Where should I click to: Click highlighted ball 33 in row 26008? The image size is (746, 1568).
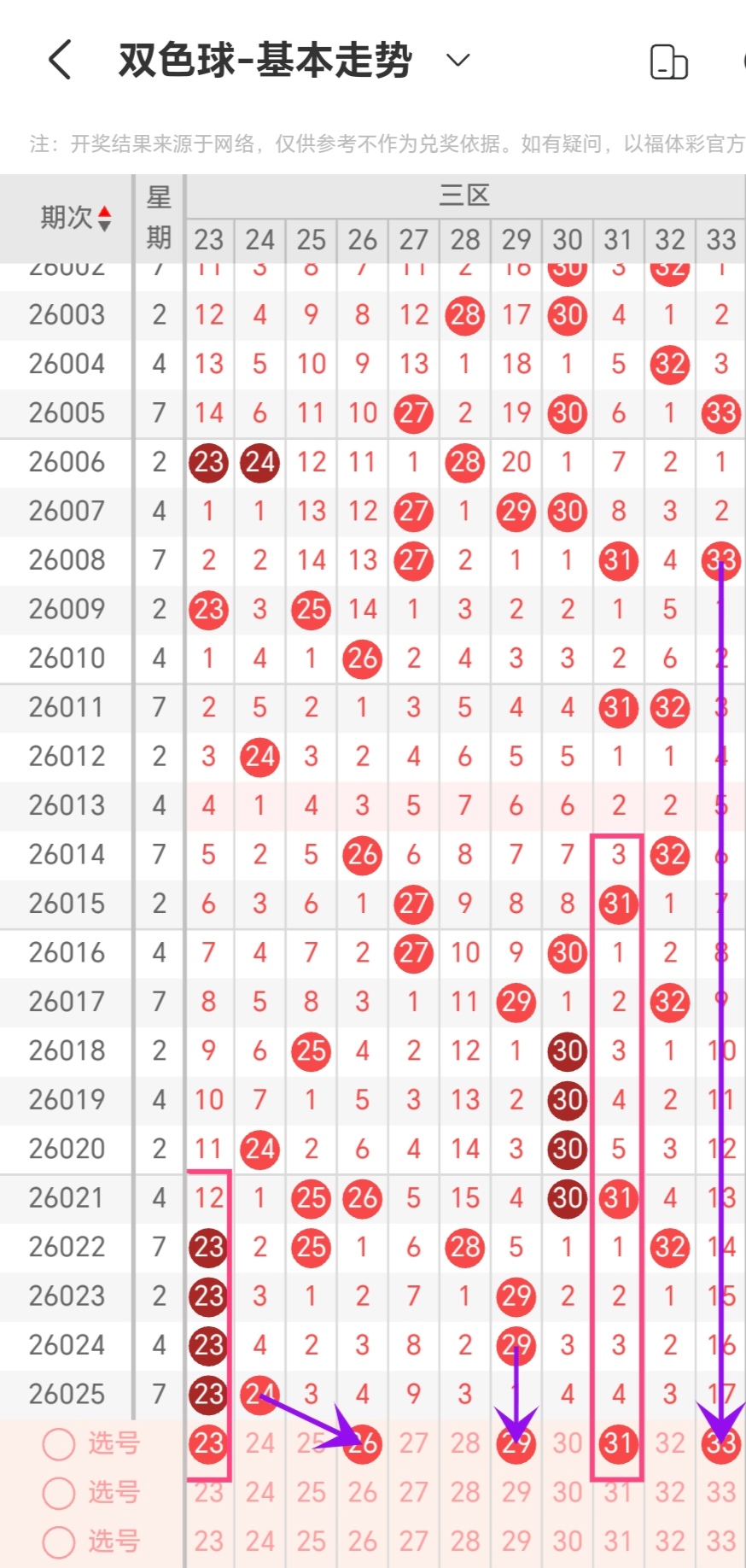(721, 560)
